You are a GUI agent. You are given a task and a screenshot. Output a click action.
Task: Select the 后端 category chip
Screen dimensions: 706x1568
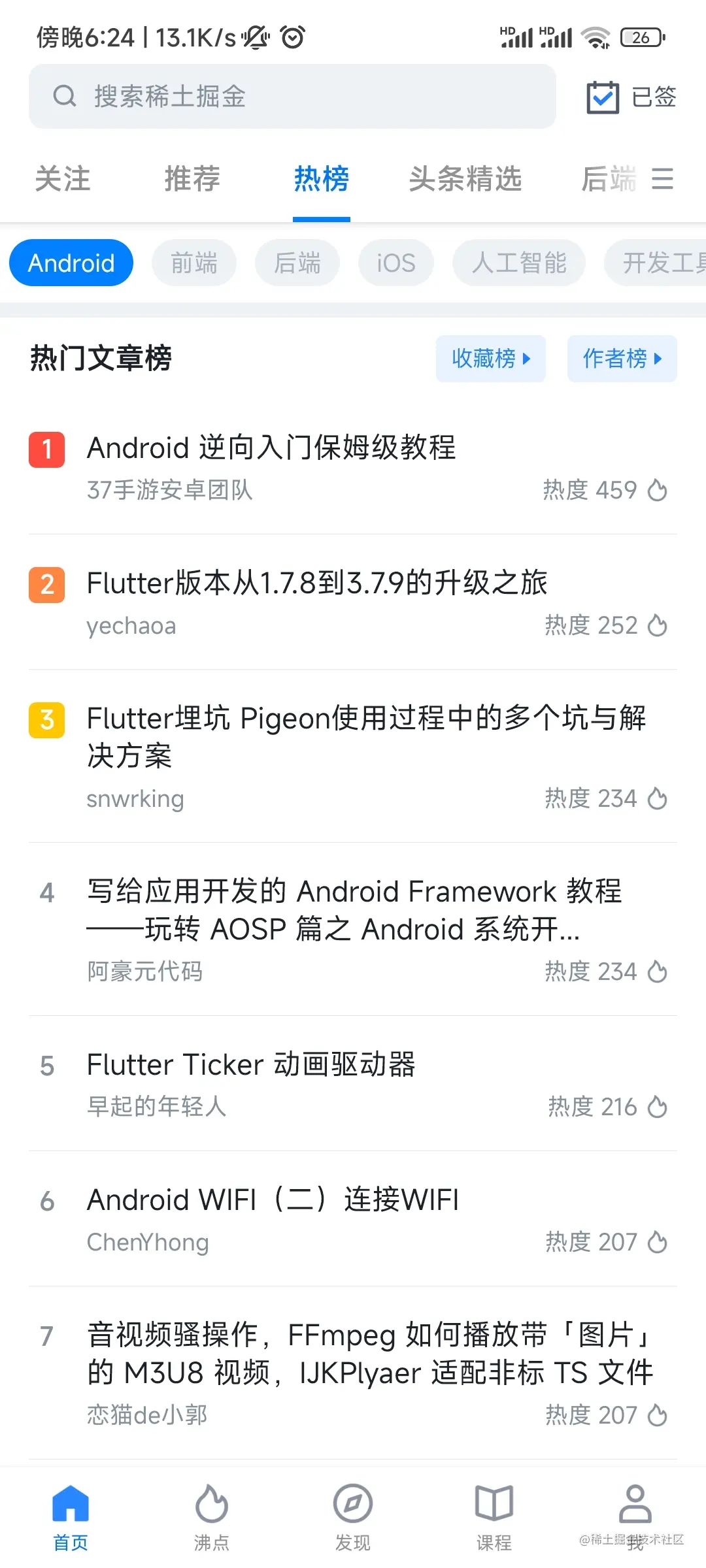click(x=297, y=263)
